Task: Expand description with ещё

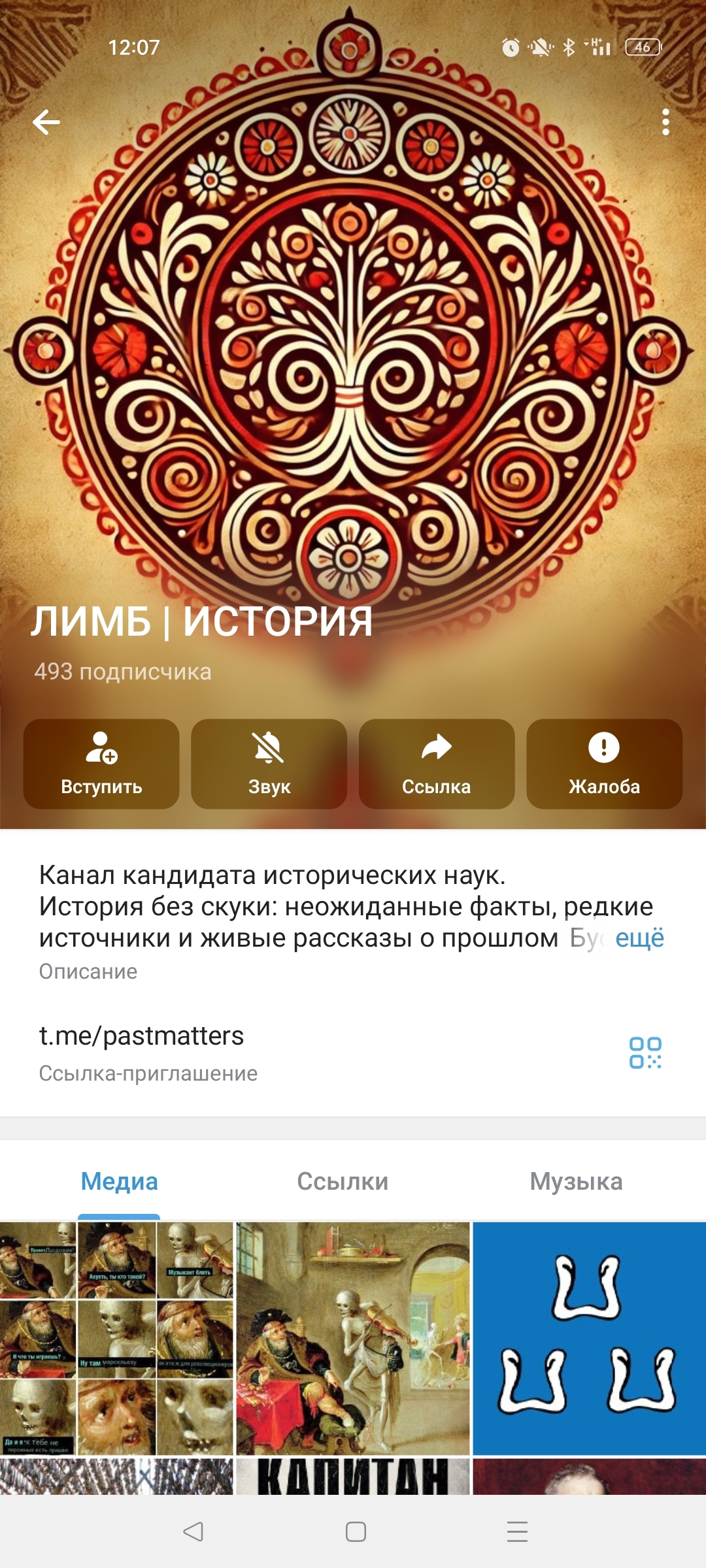Action: pyautogui.click(x=639, y=938)
